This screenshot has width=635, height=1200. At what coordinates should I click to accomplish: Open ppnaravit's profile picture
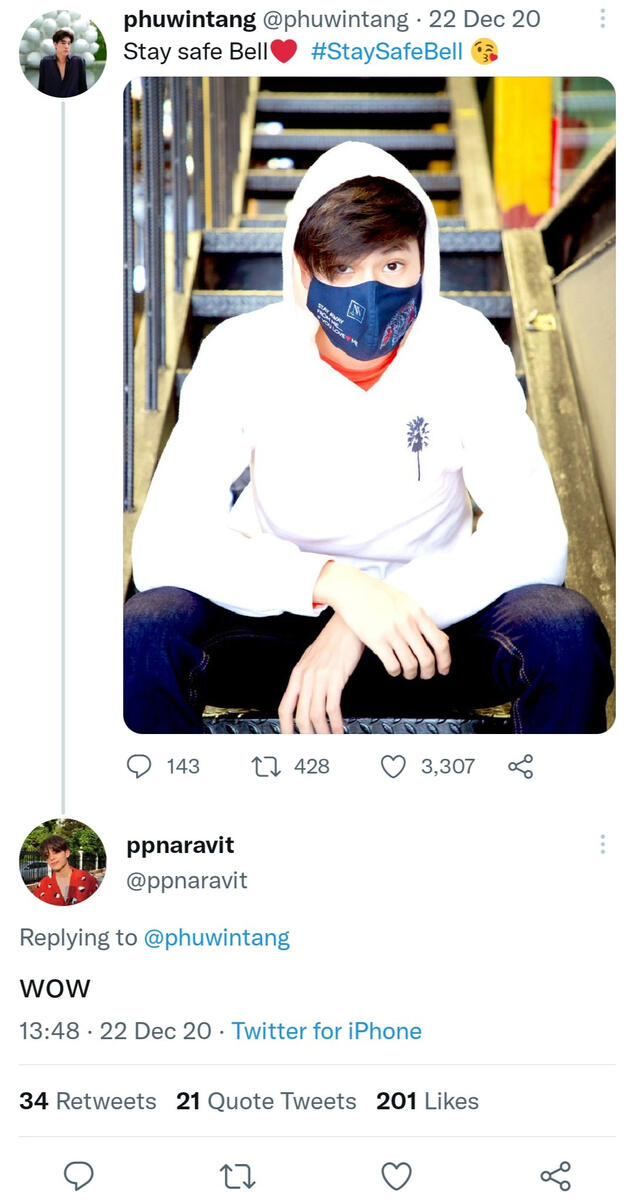pos(62,862)
